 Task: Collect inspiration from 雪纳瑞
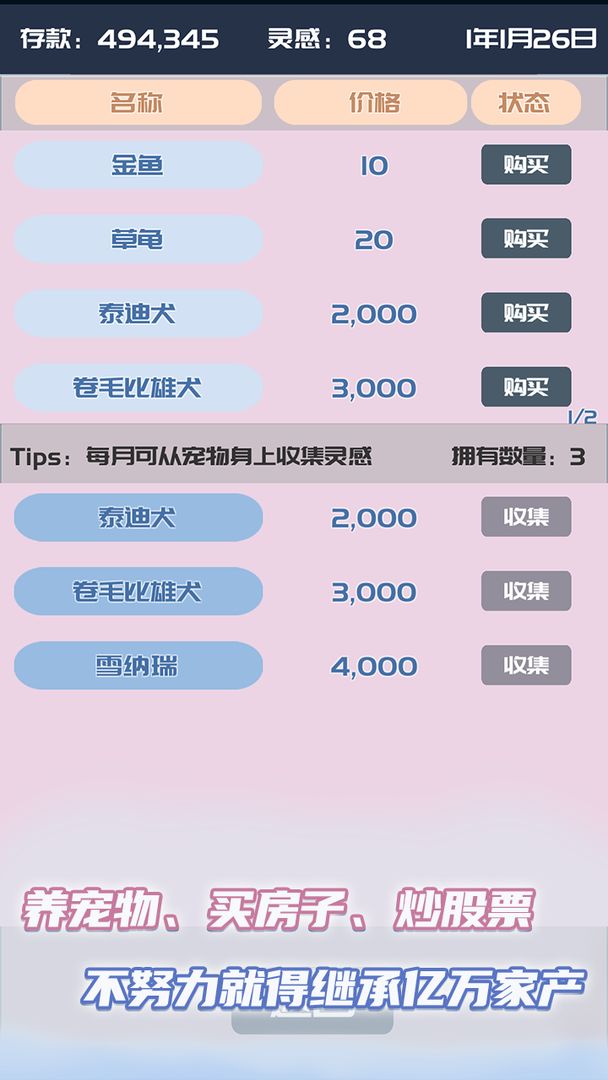click(526, 665)
